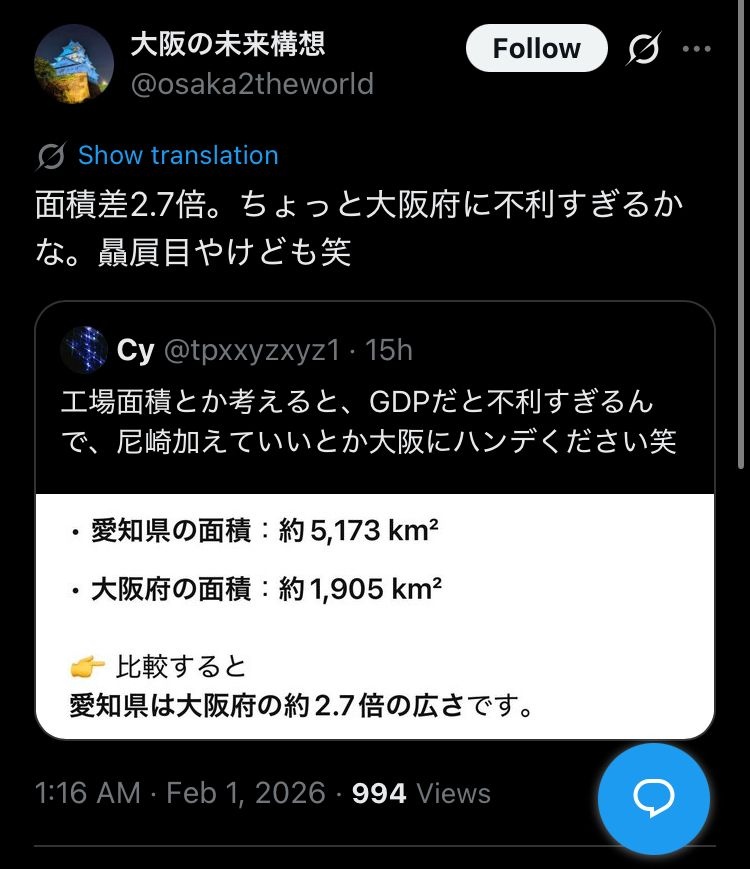Open the post overflow menu
This screenshot has width=750, height=869.
696,48
